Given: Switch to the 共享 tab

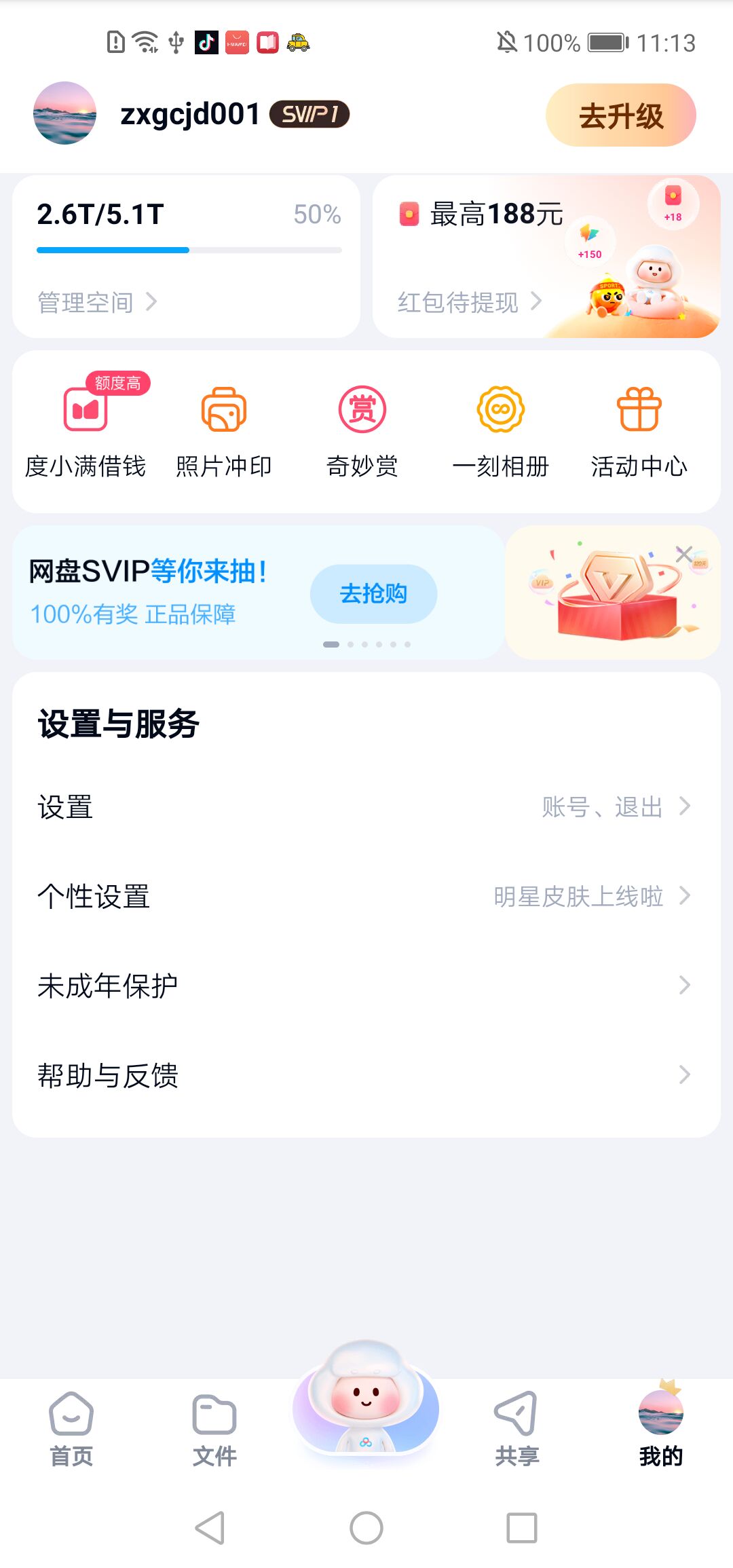Looking at the screenshot, I should tap(516, 1429).
